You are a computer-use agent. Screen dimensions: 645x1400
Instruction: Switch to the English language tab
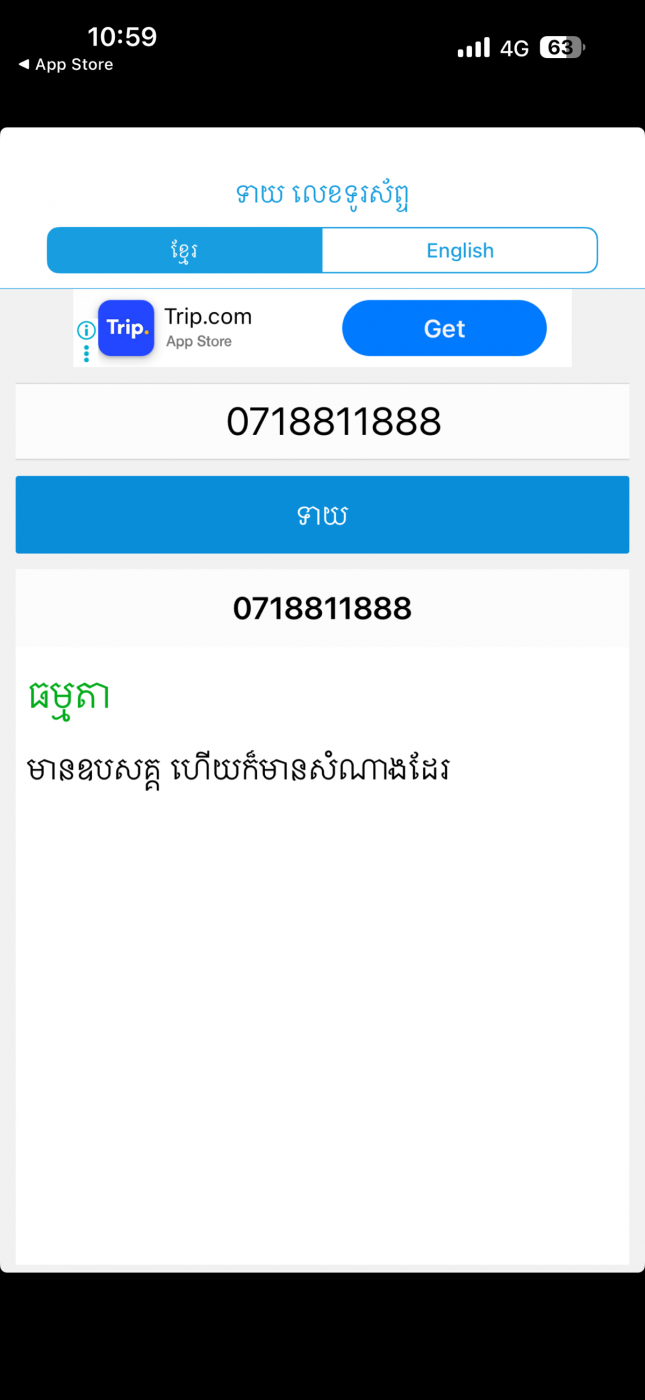459,250
